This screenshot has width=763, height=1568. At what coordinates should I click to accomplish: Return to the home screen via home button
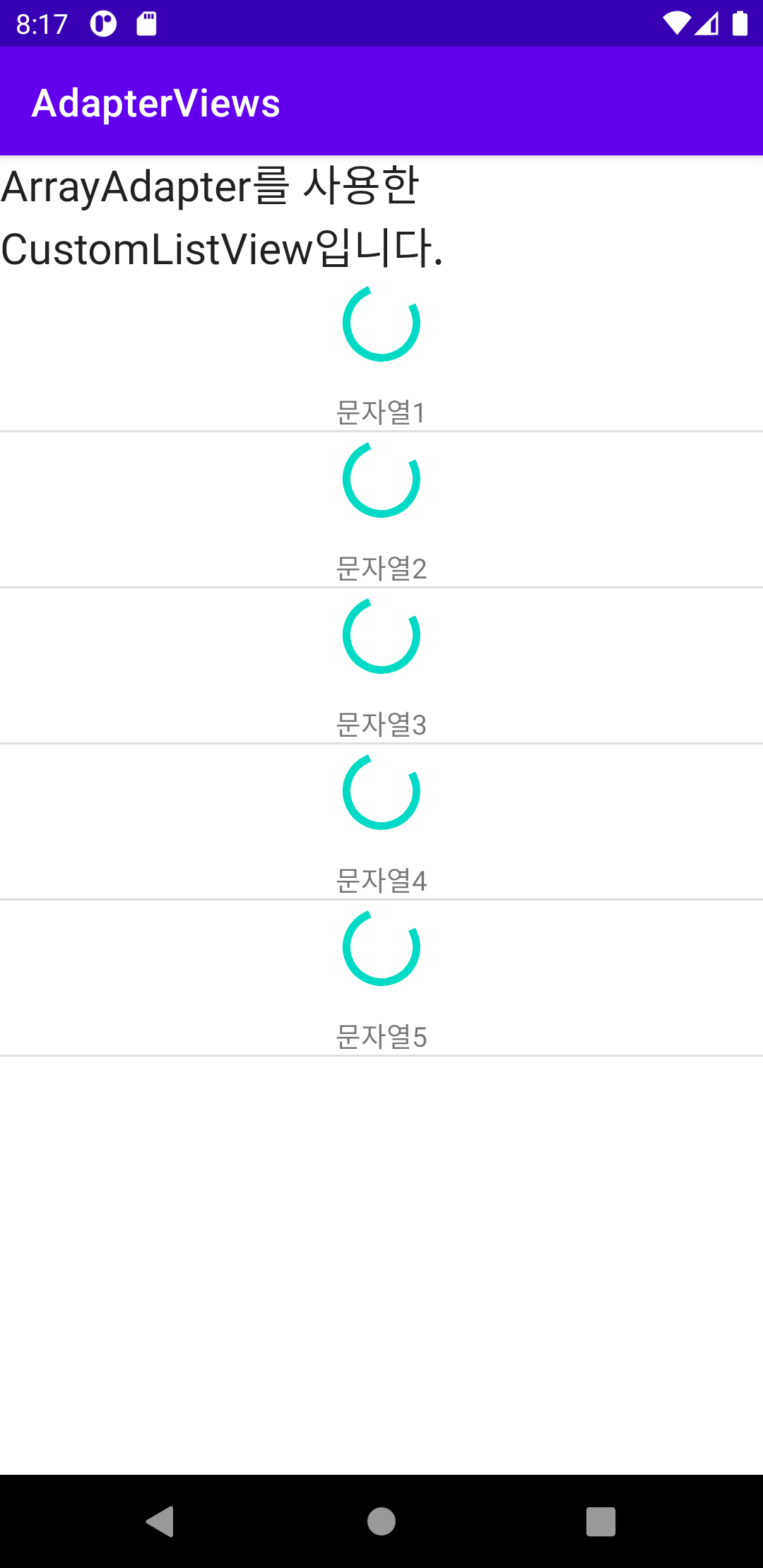(381, 1521)
